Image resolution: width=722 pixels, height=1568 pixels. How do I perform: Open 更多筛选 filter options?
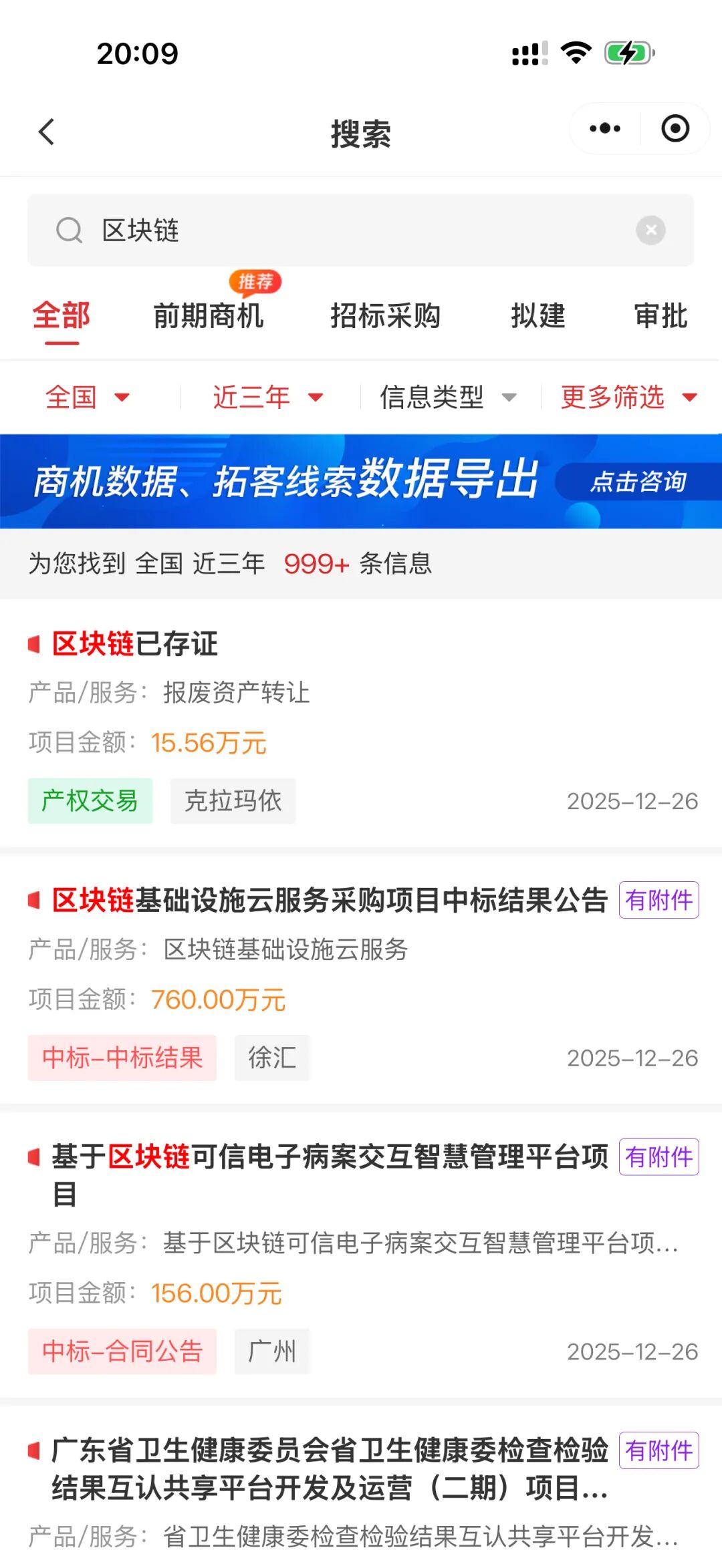pyautogui.click(x=628, y=397)
